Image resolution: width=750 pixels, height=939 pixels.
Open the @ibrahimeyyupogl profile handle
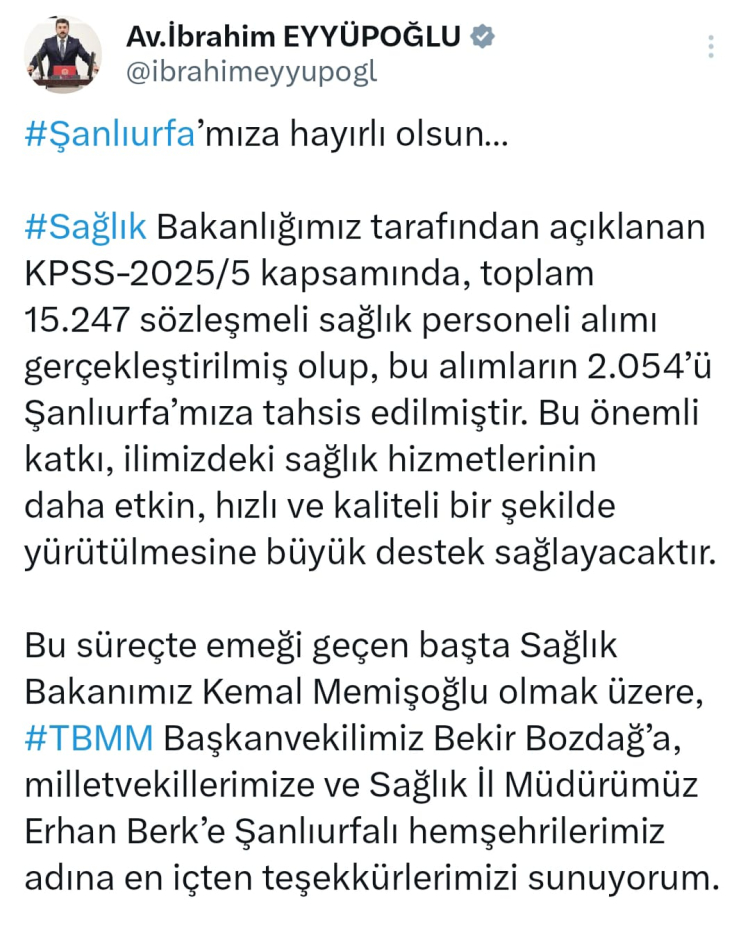251,73
